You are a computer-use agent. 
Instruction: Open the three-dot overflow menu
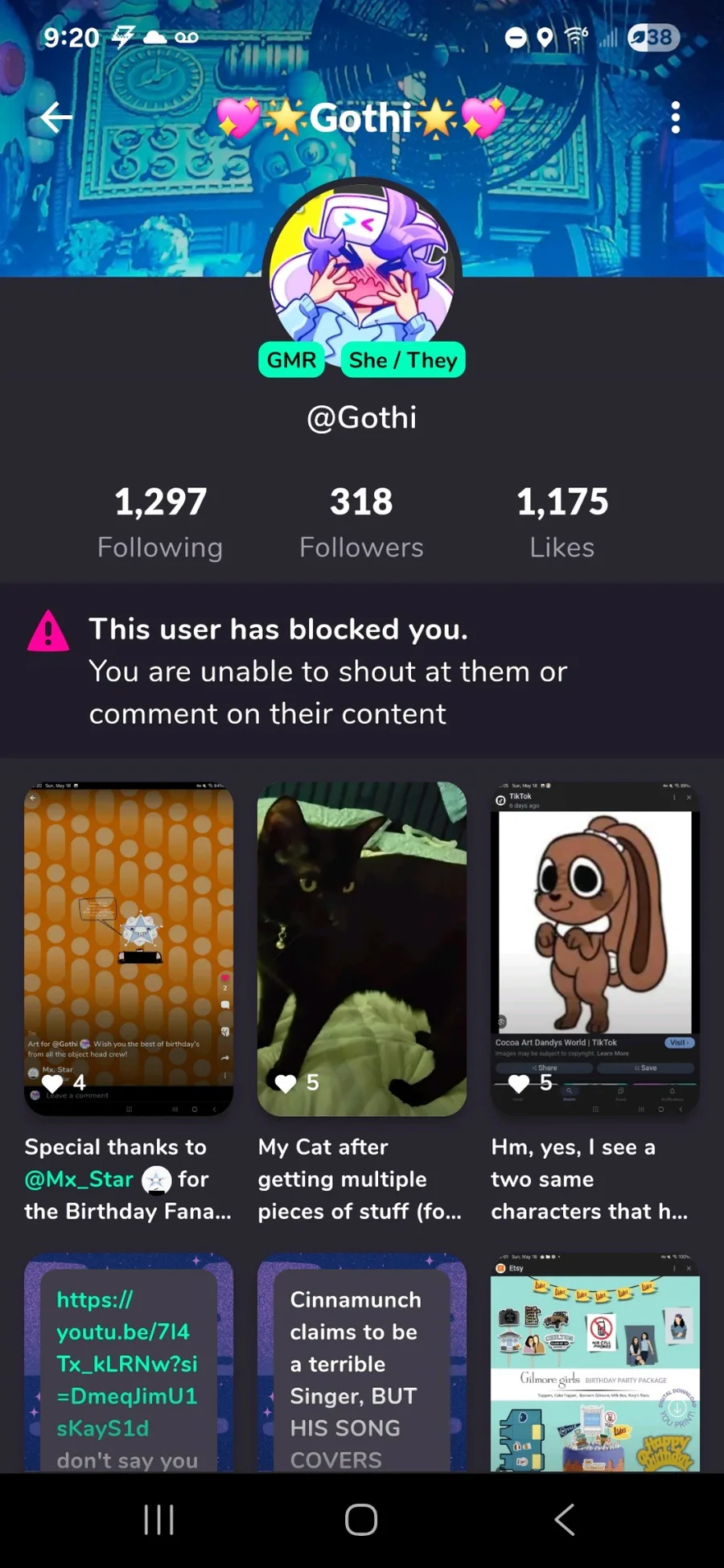tap(675, 117)
